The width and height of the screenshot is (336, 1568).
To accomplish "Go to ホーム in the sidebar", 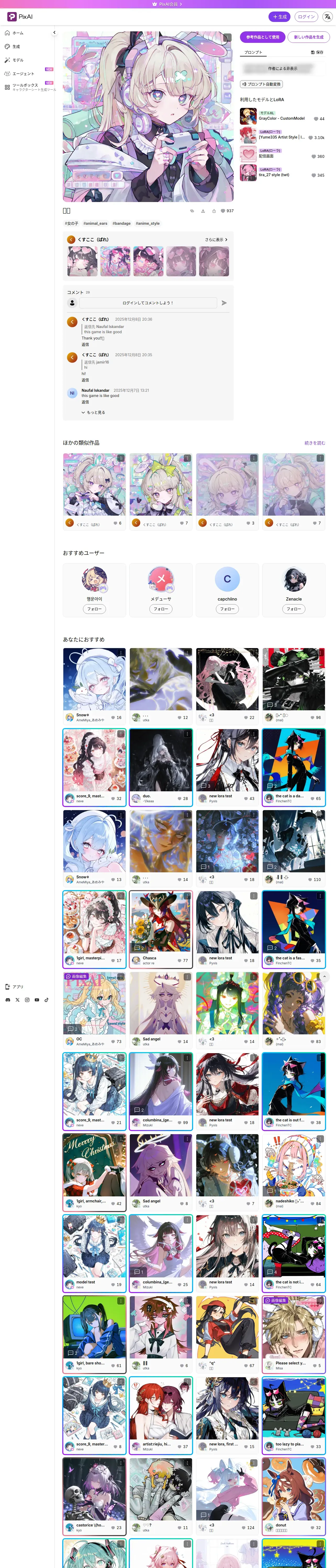I will (18, 33).
